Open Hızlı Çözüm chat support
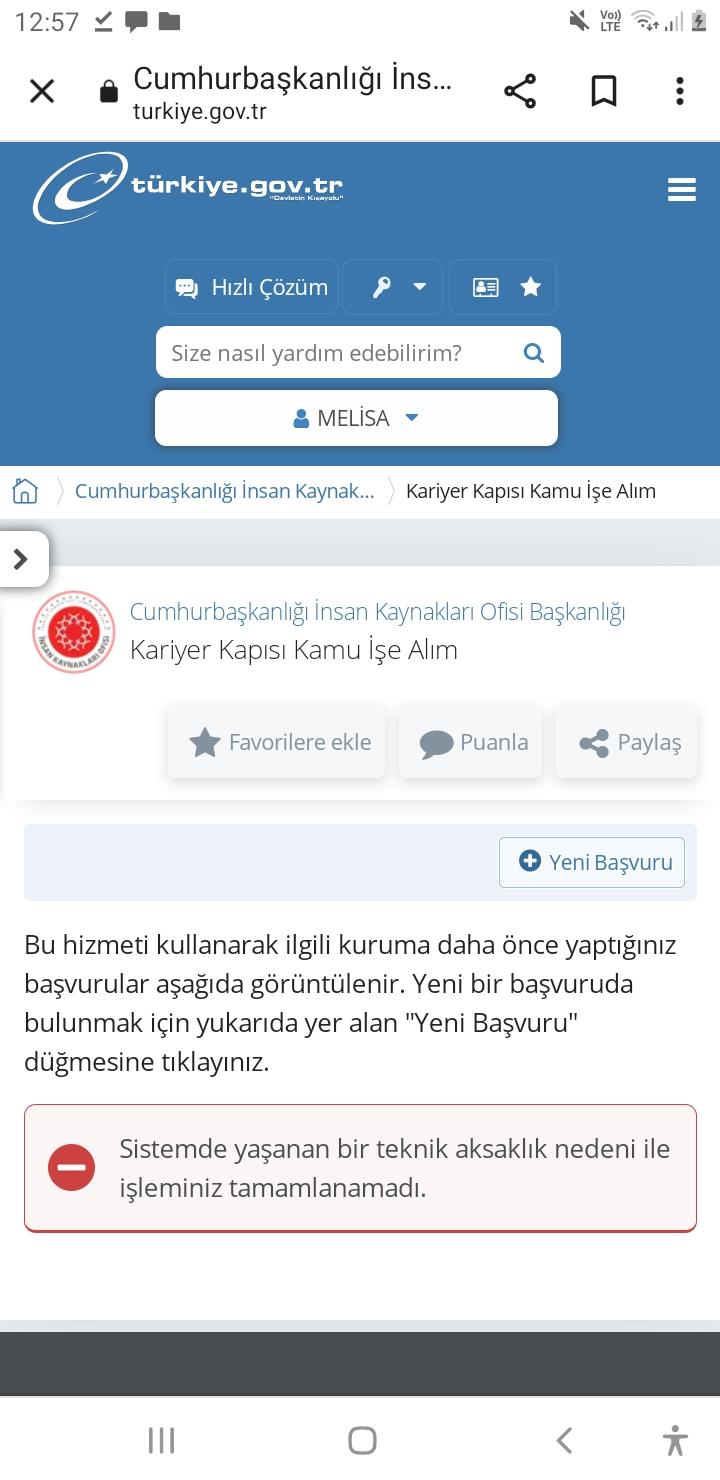Viewport: 720px width, 1480px height. tap(251, 287)
